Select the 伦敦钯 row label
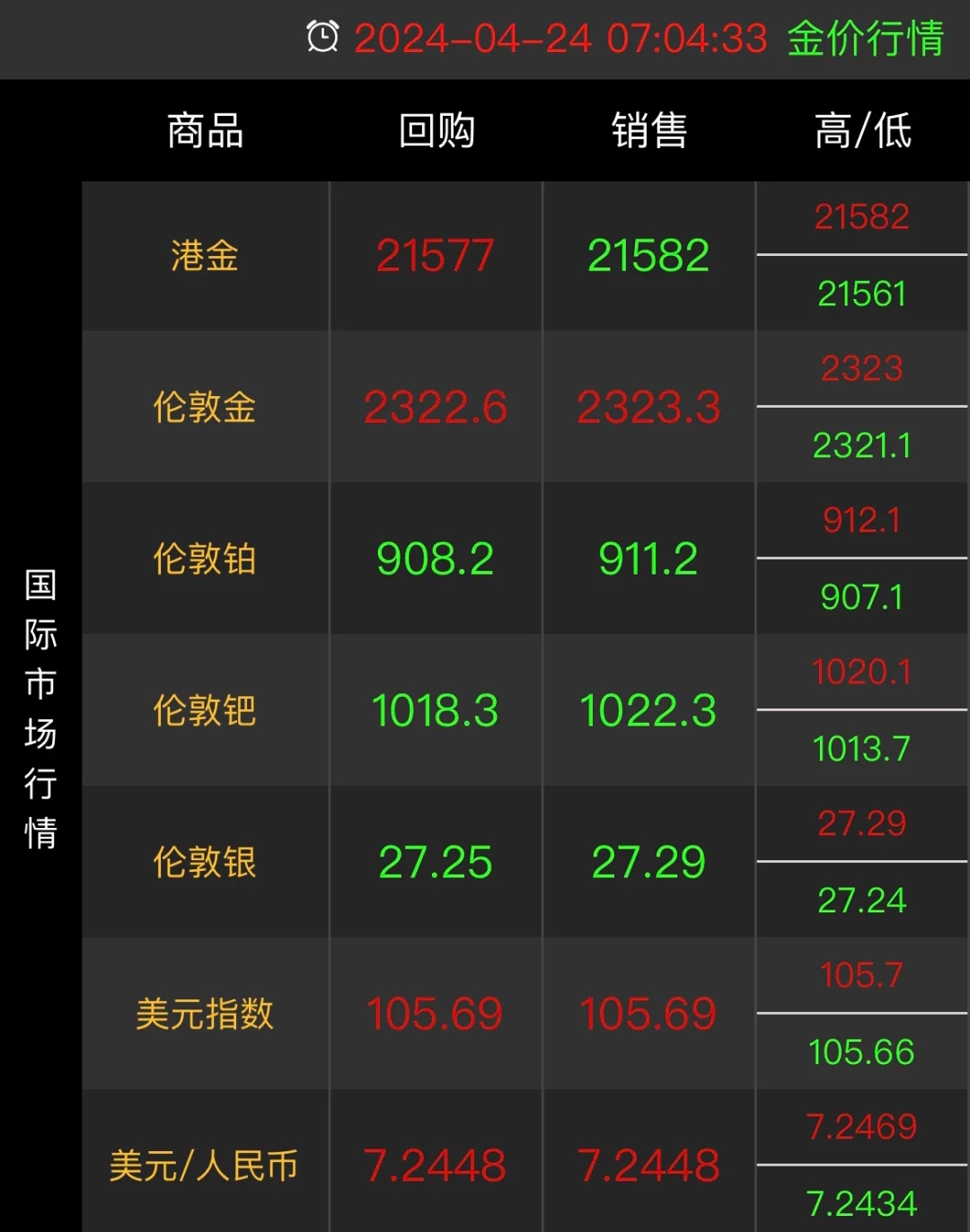 click(x=204, y=711)
